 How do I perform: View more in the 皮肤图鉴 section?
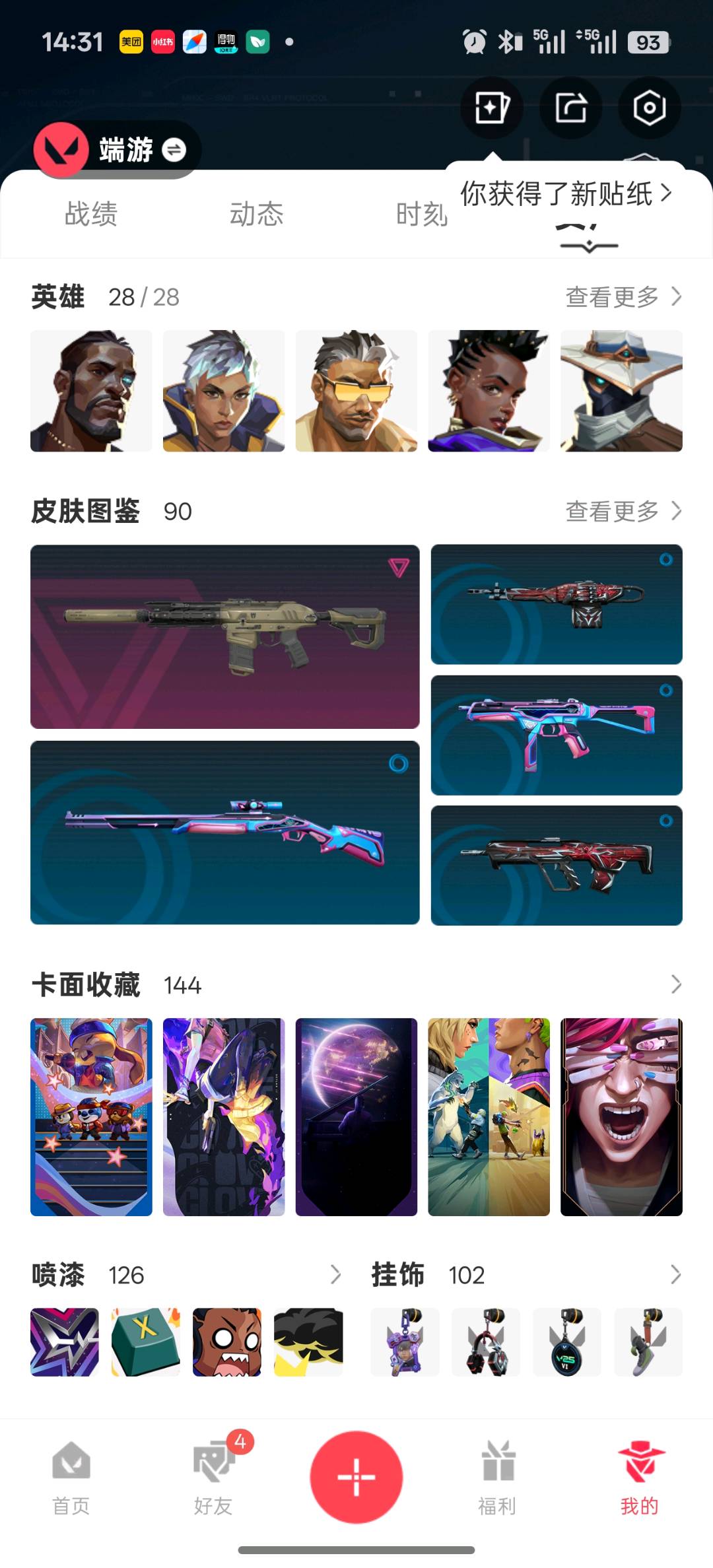(x=623, y=511)
